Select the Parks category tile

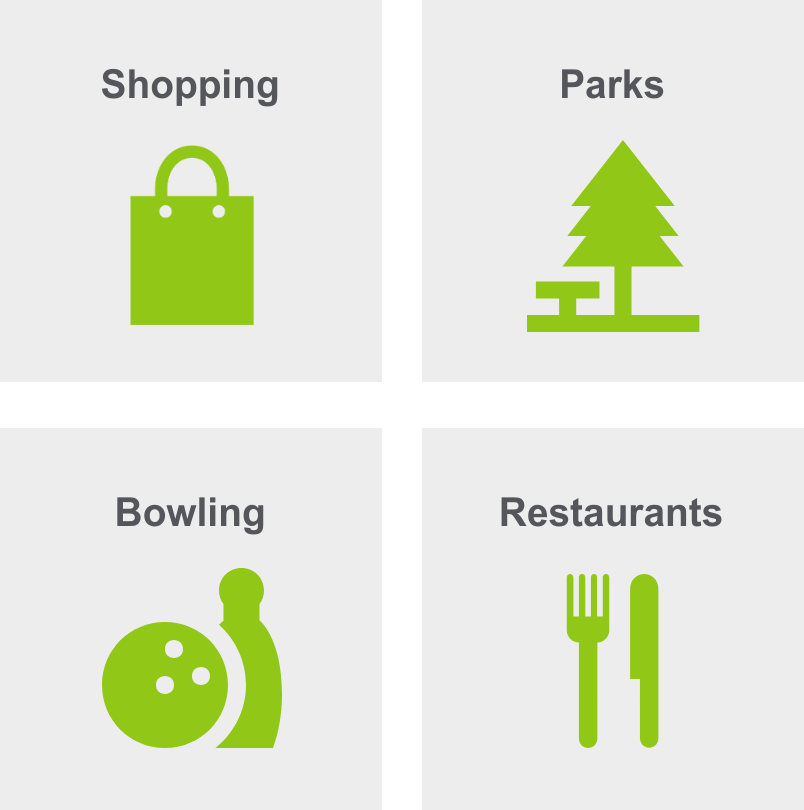612,200
